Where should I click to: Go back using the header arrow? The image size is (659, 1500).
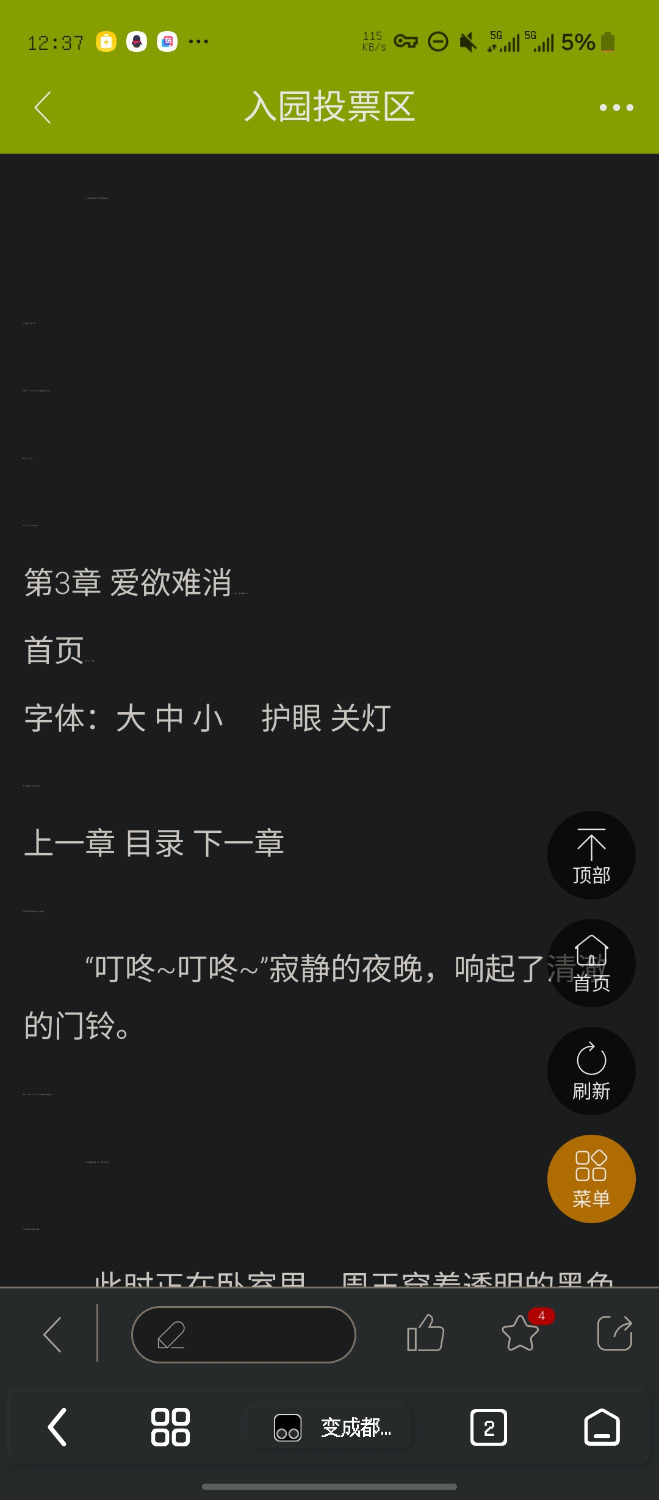click(42, 107)
